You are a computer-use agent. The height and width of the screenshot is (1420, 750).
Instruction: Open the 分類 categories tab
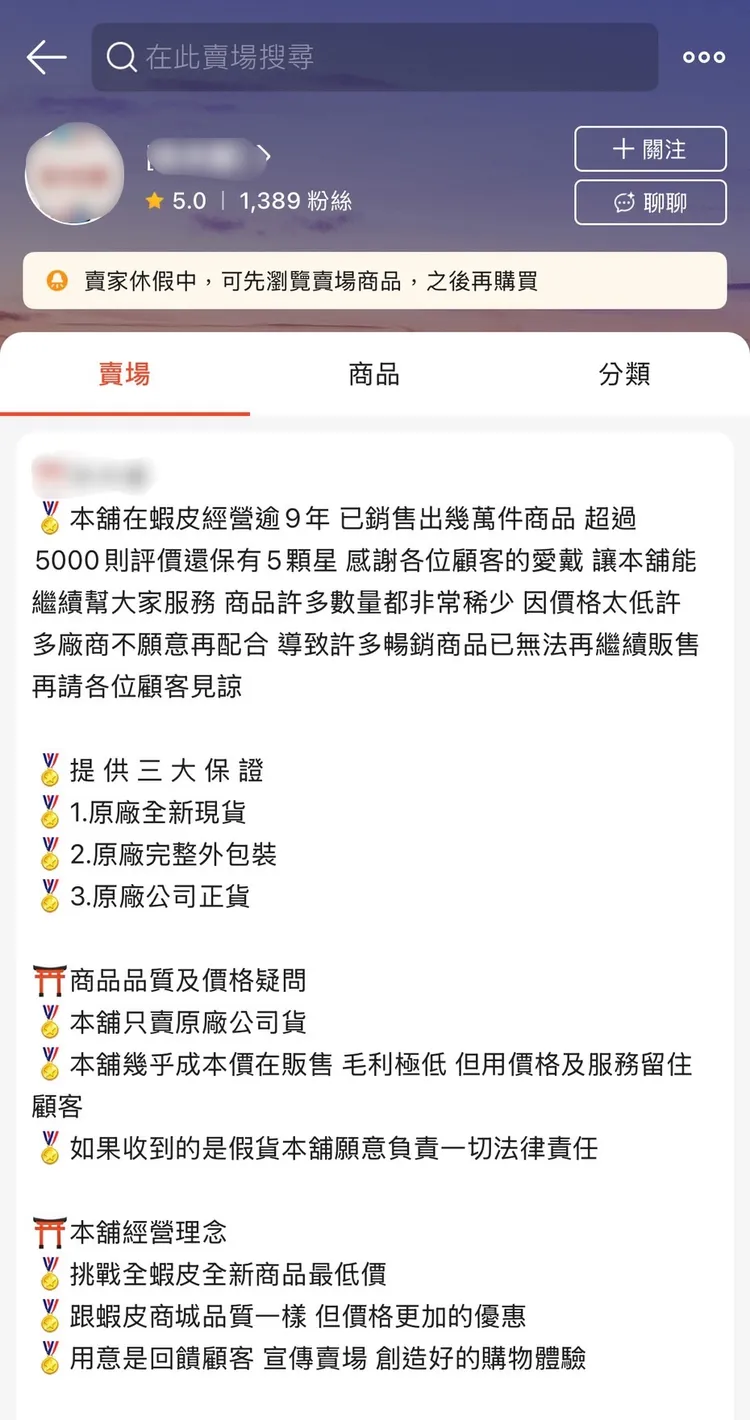(625, 375)
